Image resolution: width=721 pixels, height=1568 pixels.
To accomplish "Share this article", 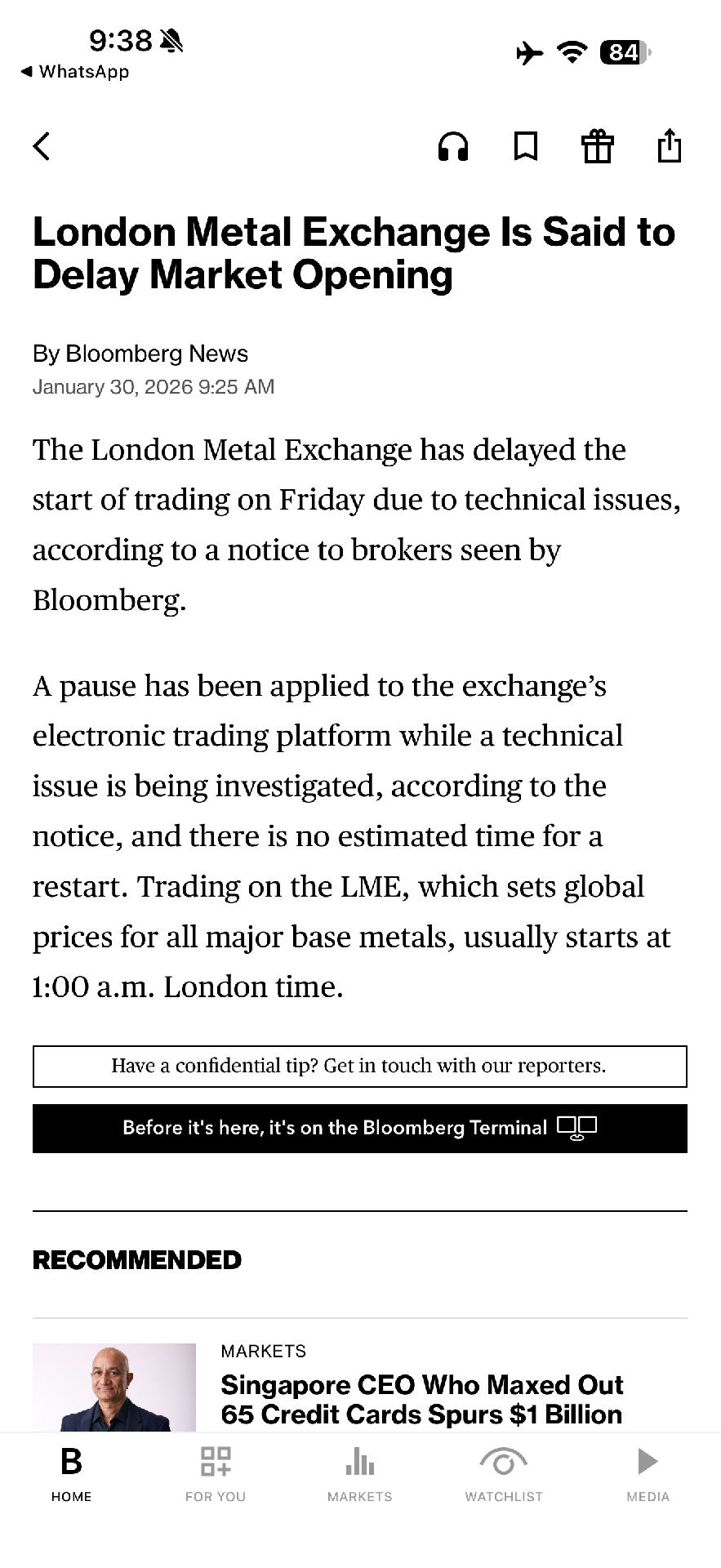I will (670, 146).
